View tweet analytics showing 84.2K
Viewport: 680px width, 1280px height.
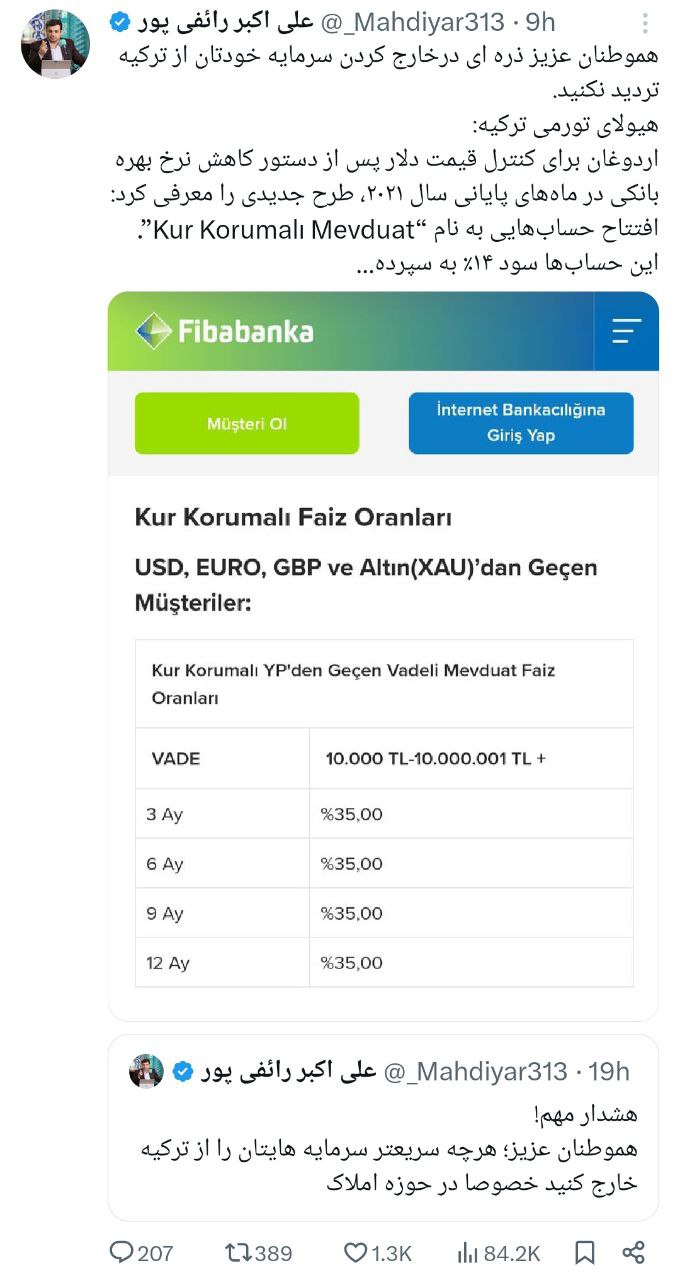pos(498,1252)
